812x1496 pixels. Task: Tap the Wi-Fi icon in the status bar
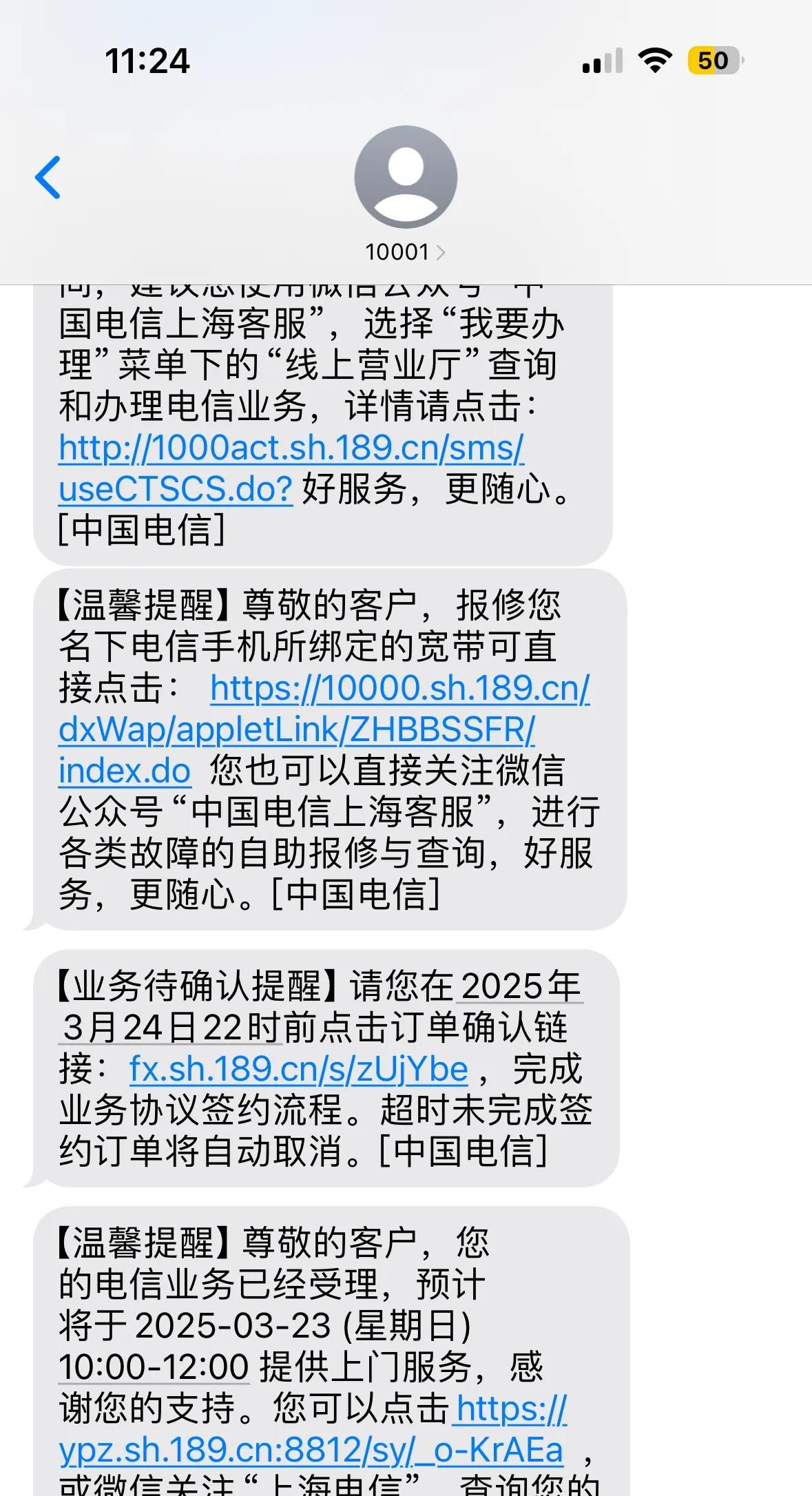[x=655, y=61]
